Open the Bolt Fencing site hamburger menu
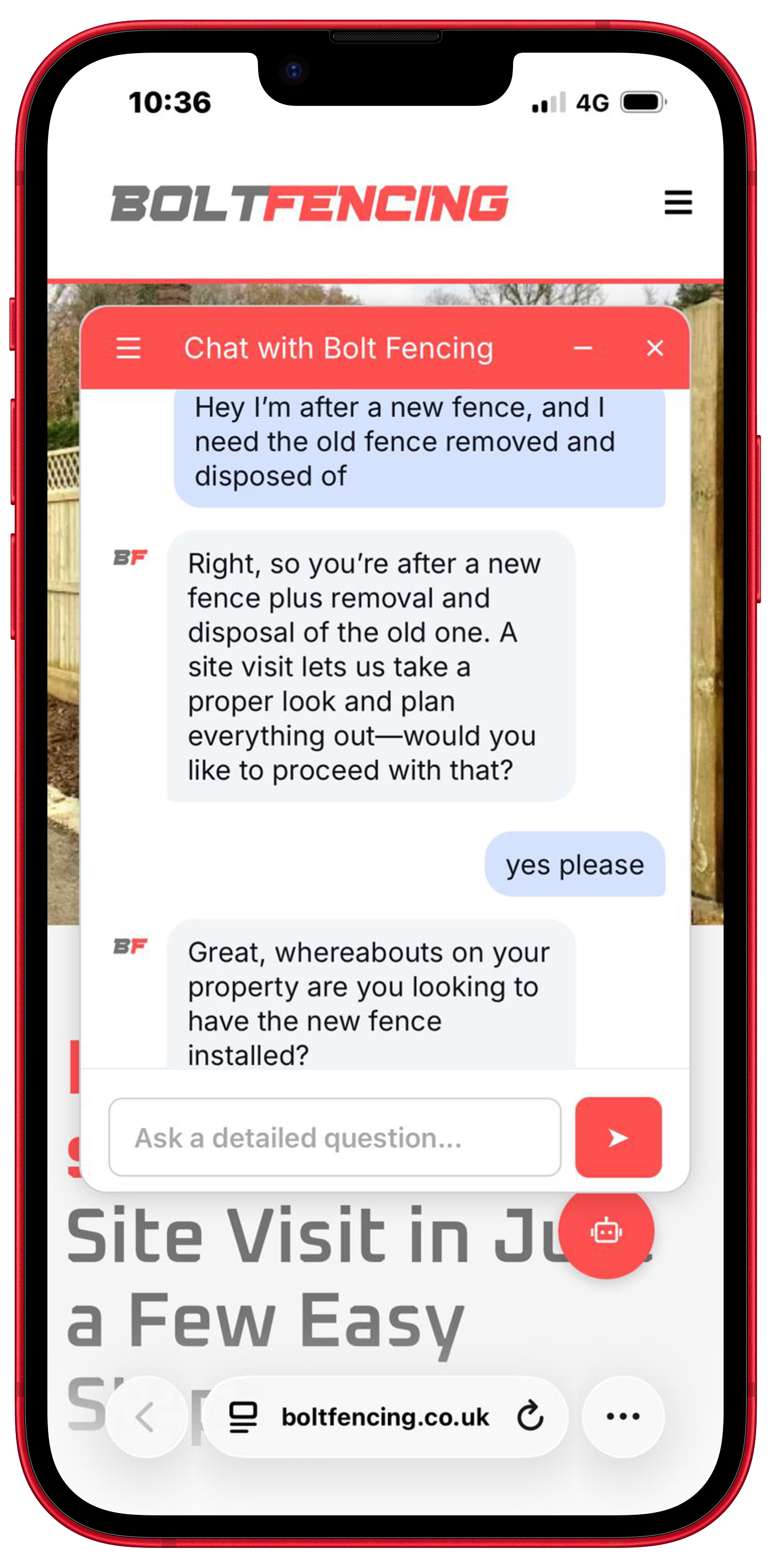The height and width of the screenshot is (1568, 771). (678, 202)
